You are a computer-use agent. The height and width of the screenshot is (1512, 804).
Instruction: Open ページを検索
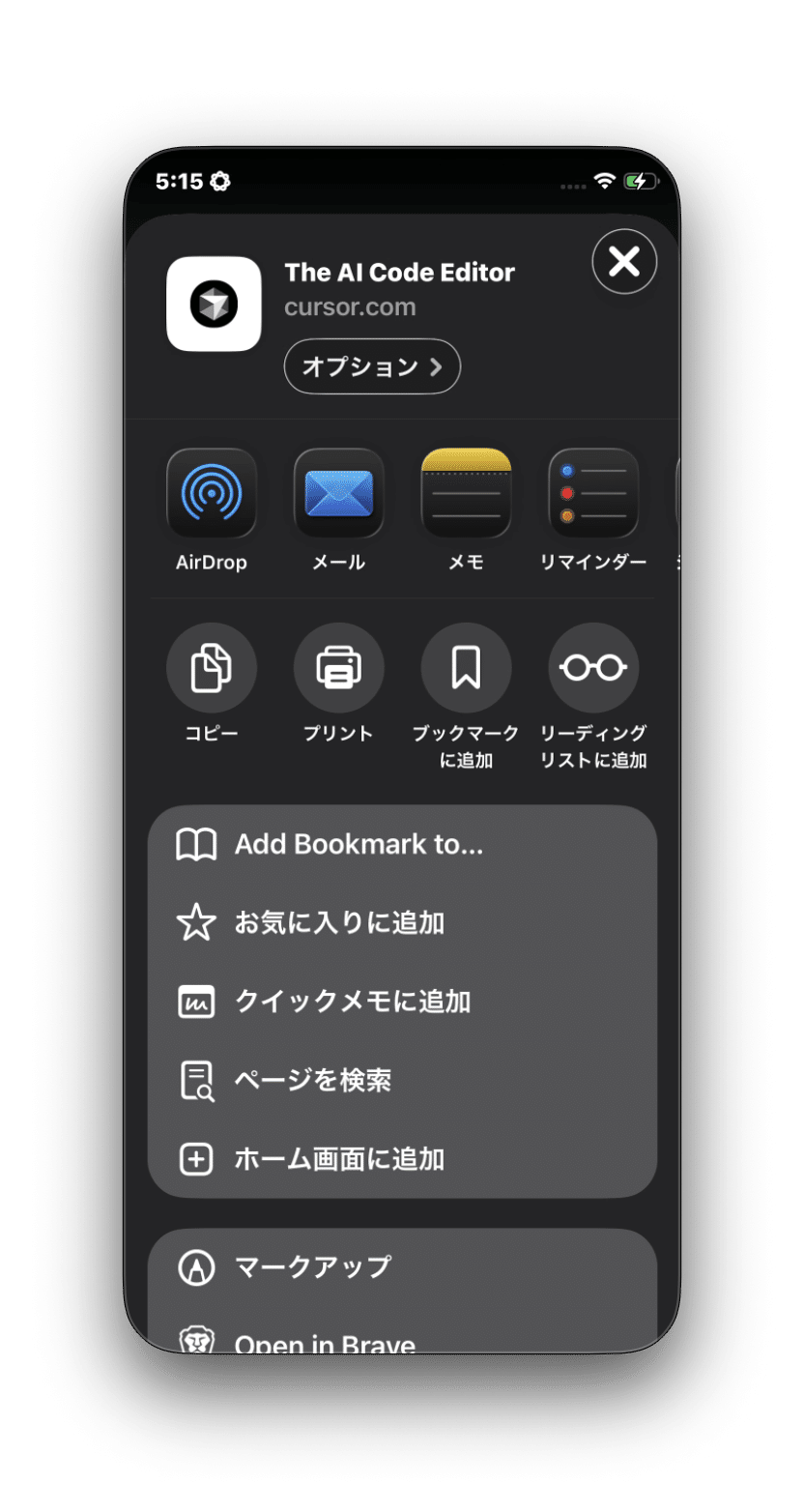[401, 1080]
